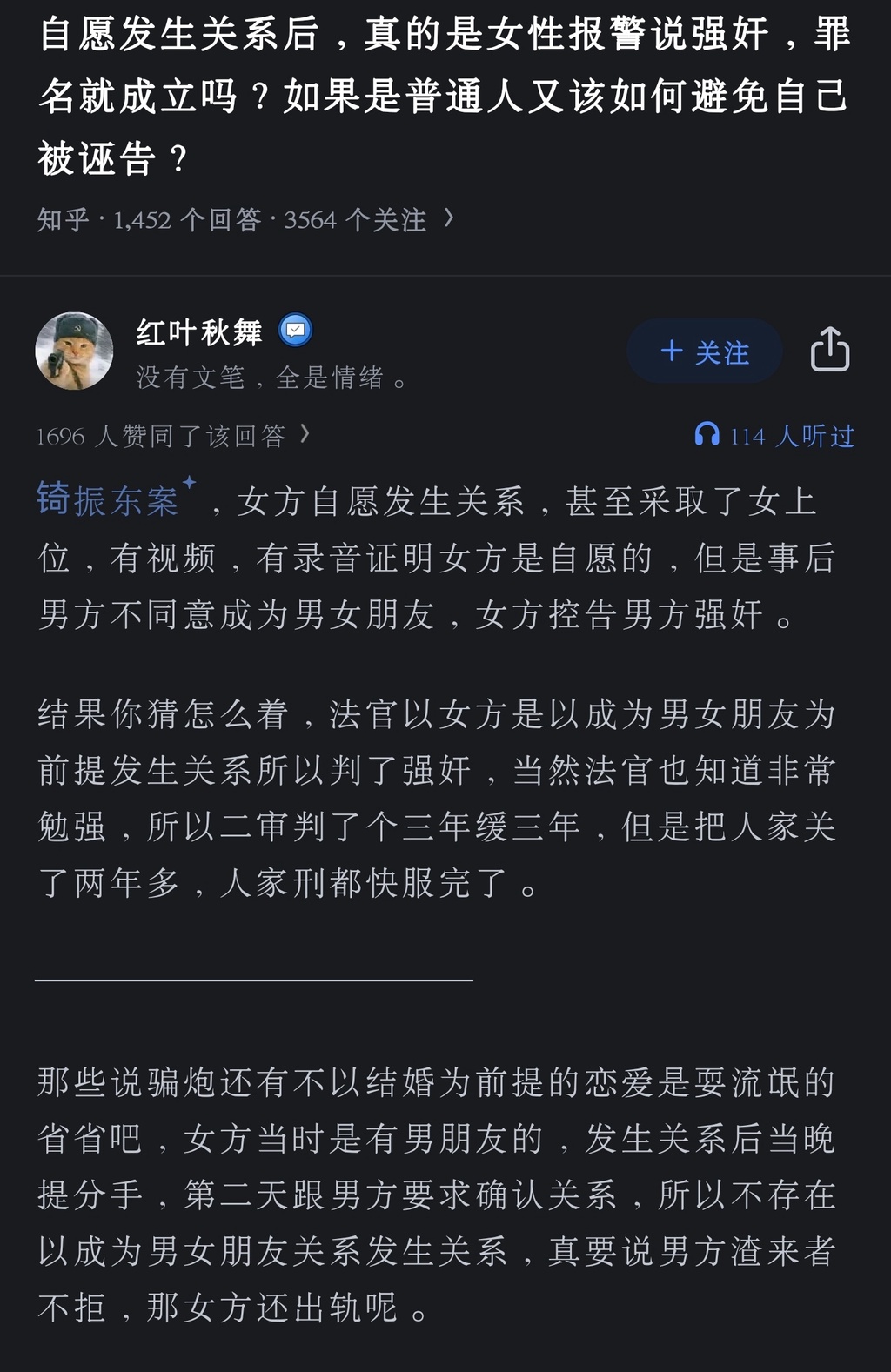Open the 锜振东案 keyword link
The width and height of the screenshot is (891, 1372).
click(x=109, y=500)
